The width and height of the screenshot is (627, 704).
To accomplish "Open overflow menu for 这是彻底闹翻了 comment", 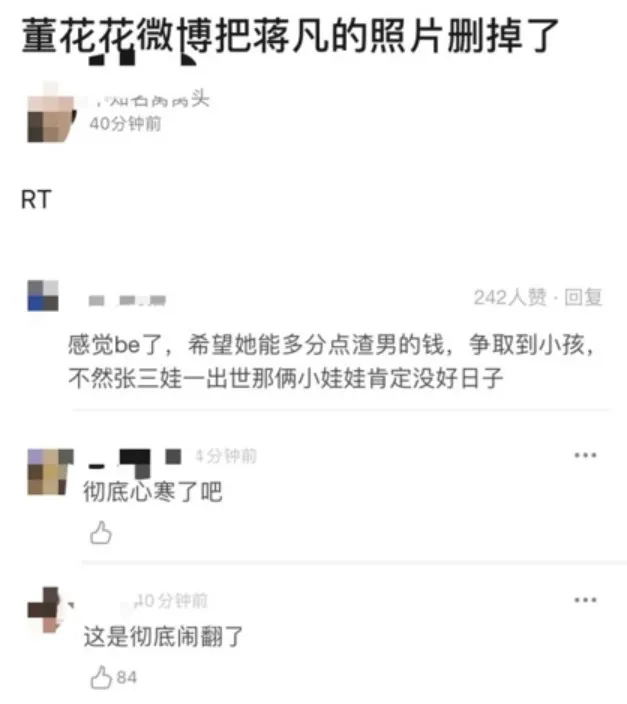I will 585,600.
